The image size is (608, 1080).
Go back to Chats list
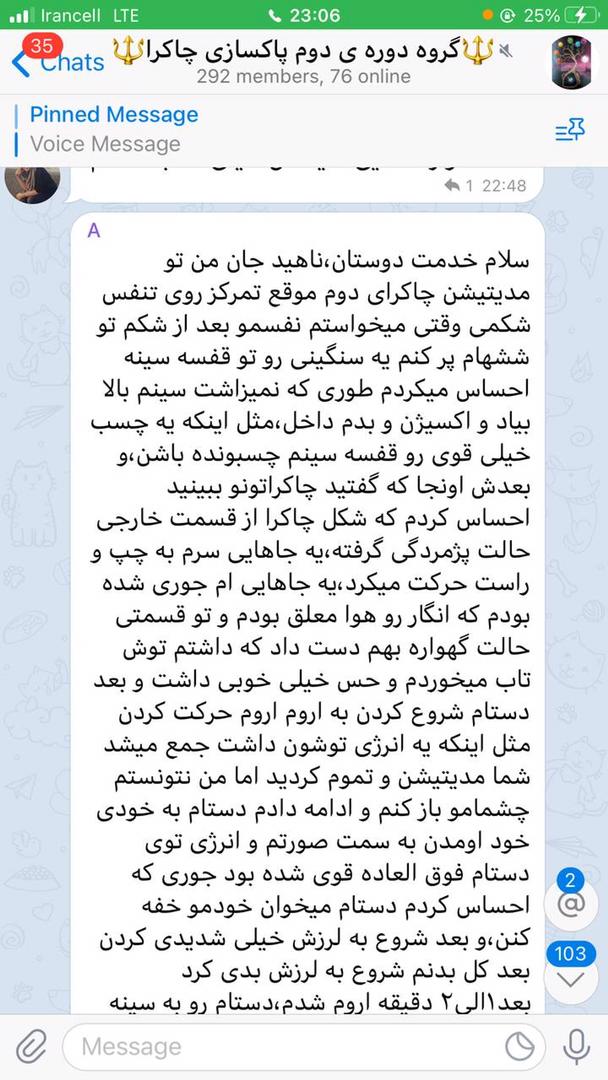click(x=57, y=61)
